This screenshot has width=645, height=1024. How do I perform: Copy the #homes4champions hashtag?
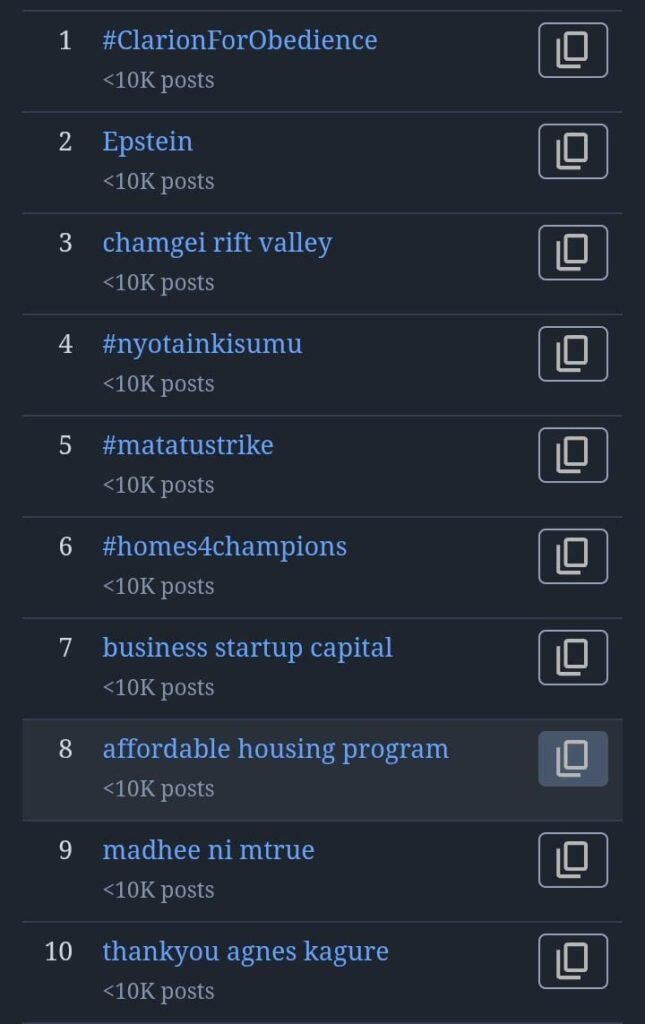(573, 556)
